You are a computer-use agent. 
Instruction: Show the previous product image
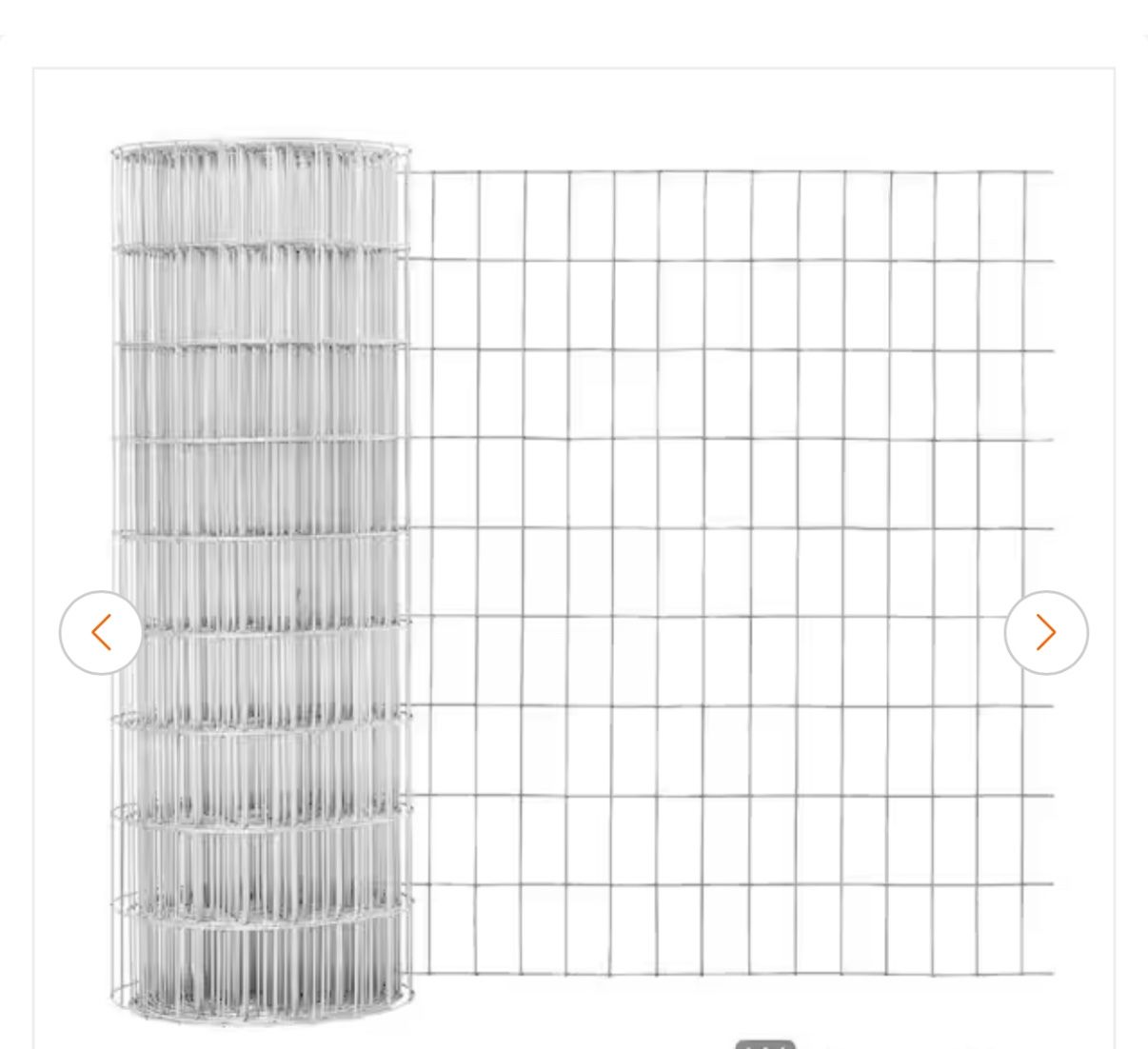pos(101,633)
